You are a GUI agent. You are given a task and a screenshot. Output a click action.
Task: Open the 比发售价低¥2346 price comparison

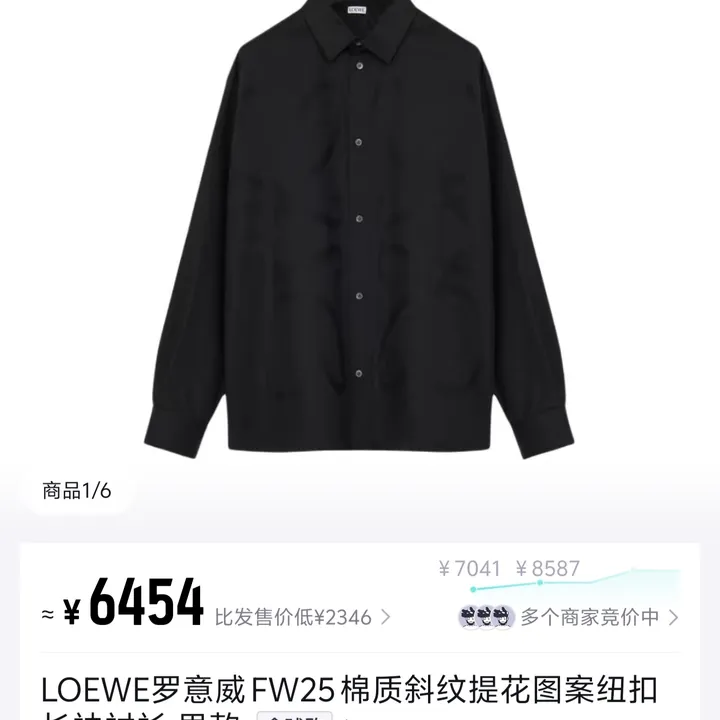[302, 617]
